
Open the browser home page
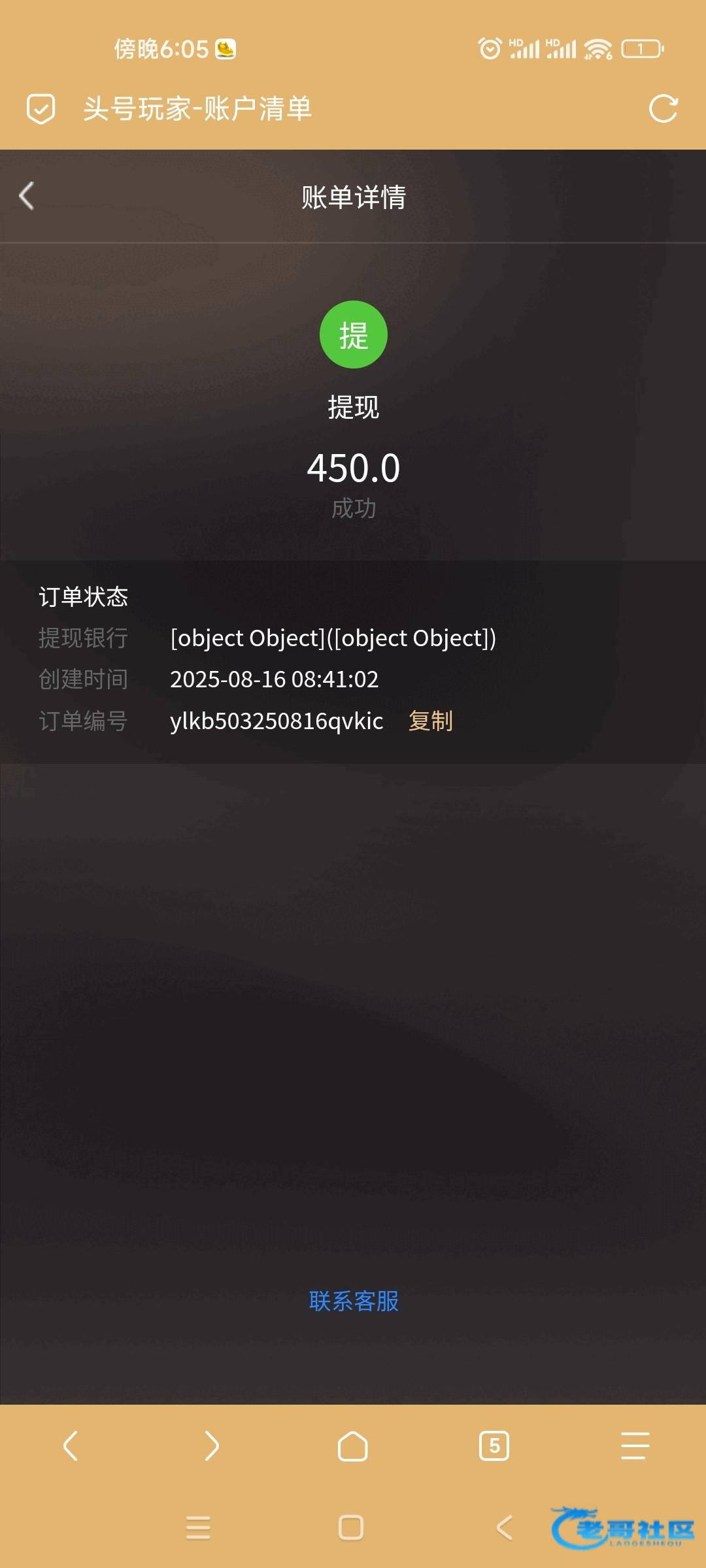click(x=353, y=1445)
